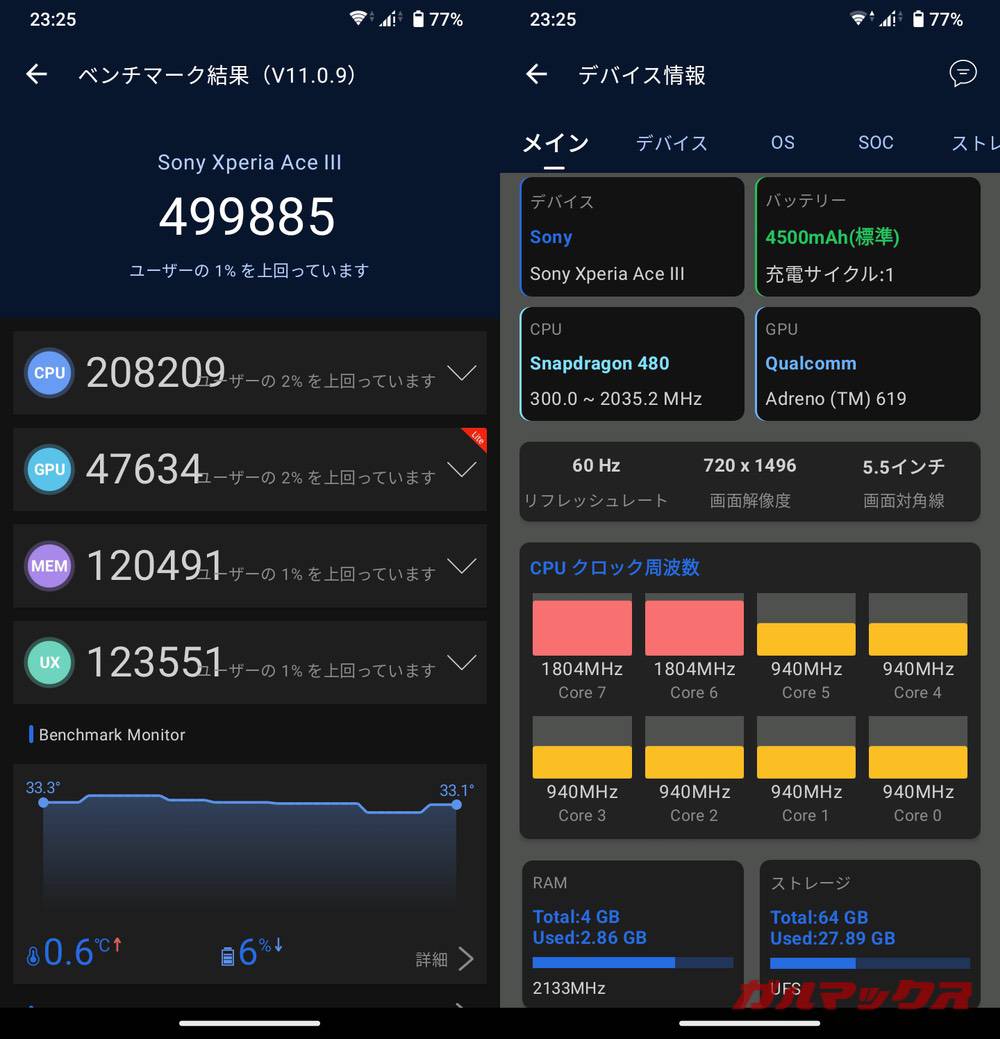Tap the Snapdragon 480 CPU card

(632, 363)
